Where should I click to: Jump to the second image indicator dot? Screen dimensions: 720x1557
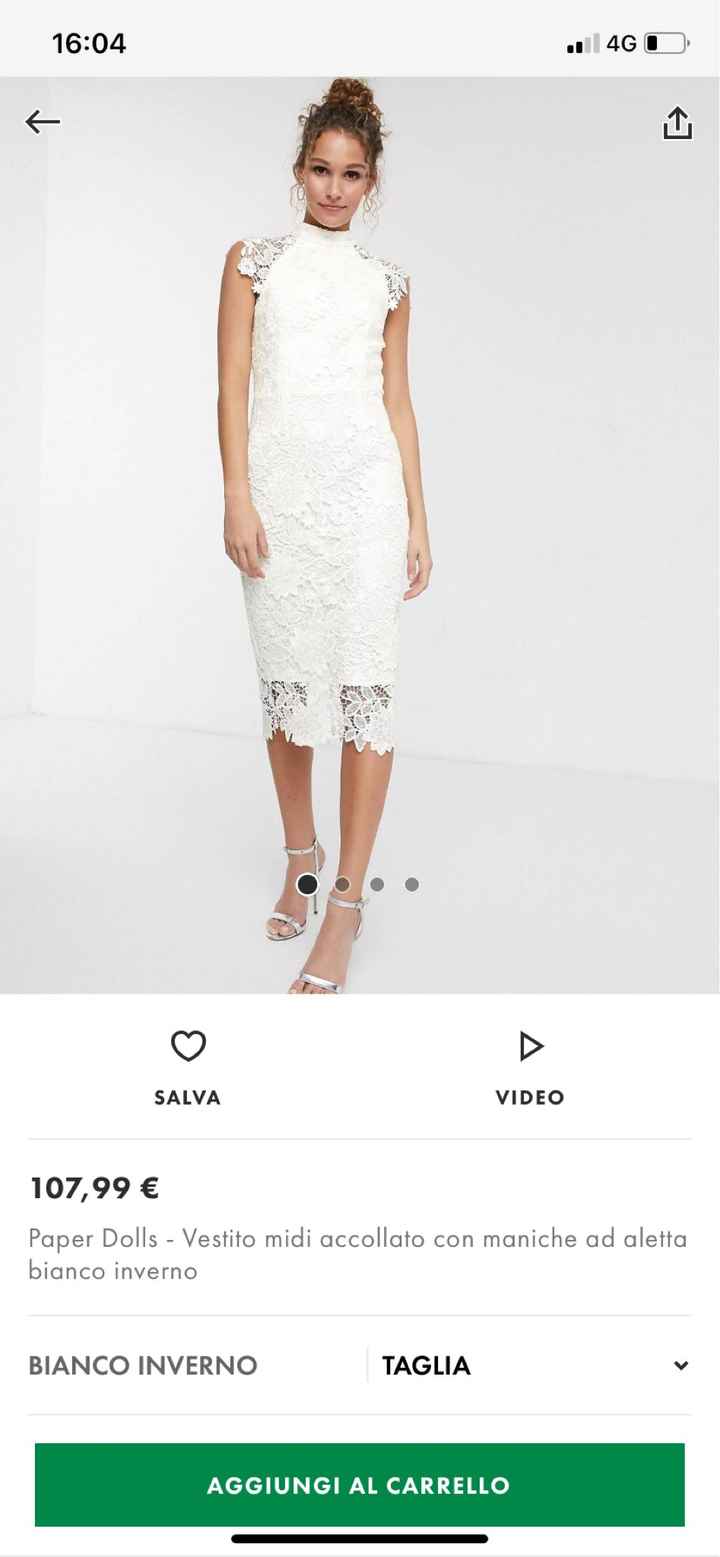click(342, 884)
